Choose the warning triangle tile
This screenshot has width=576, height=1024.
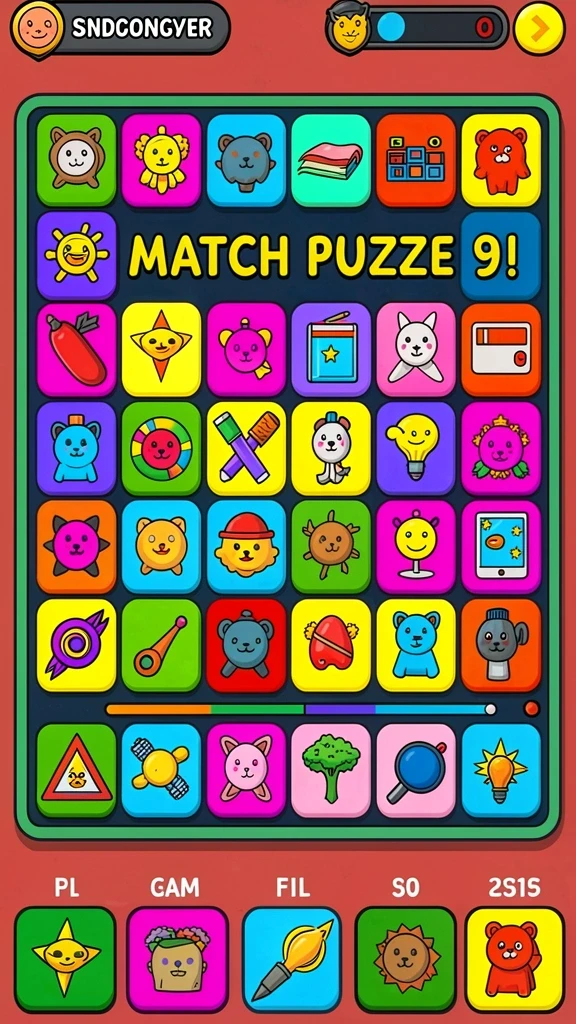tap(76, 770)
